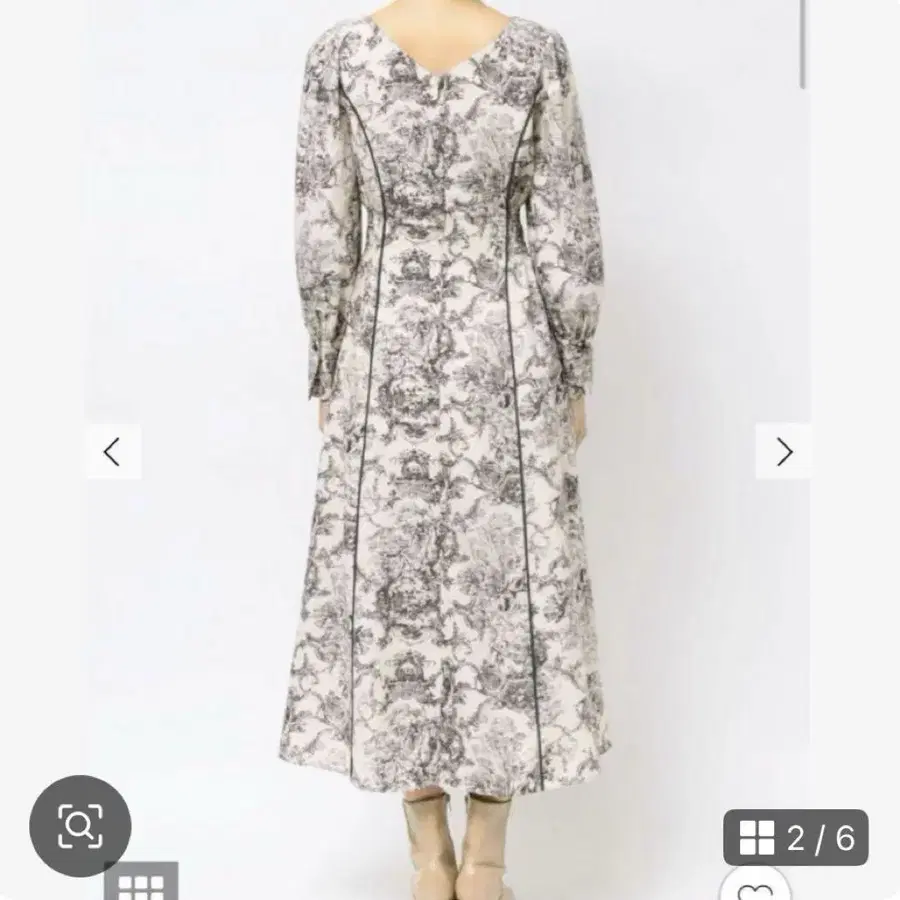Screen dimensions: 900x900
Task: Show the next product image
Action: coord(784,452)
